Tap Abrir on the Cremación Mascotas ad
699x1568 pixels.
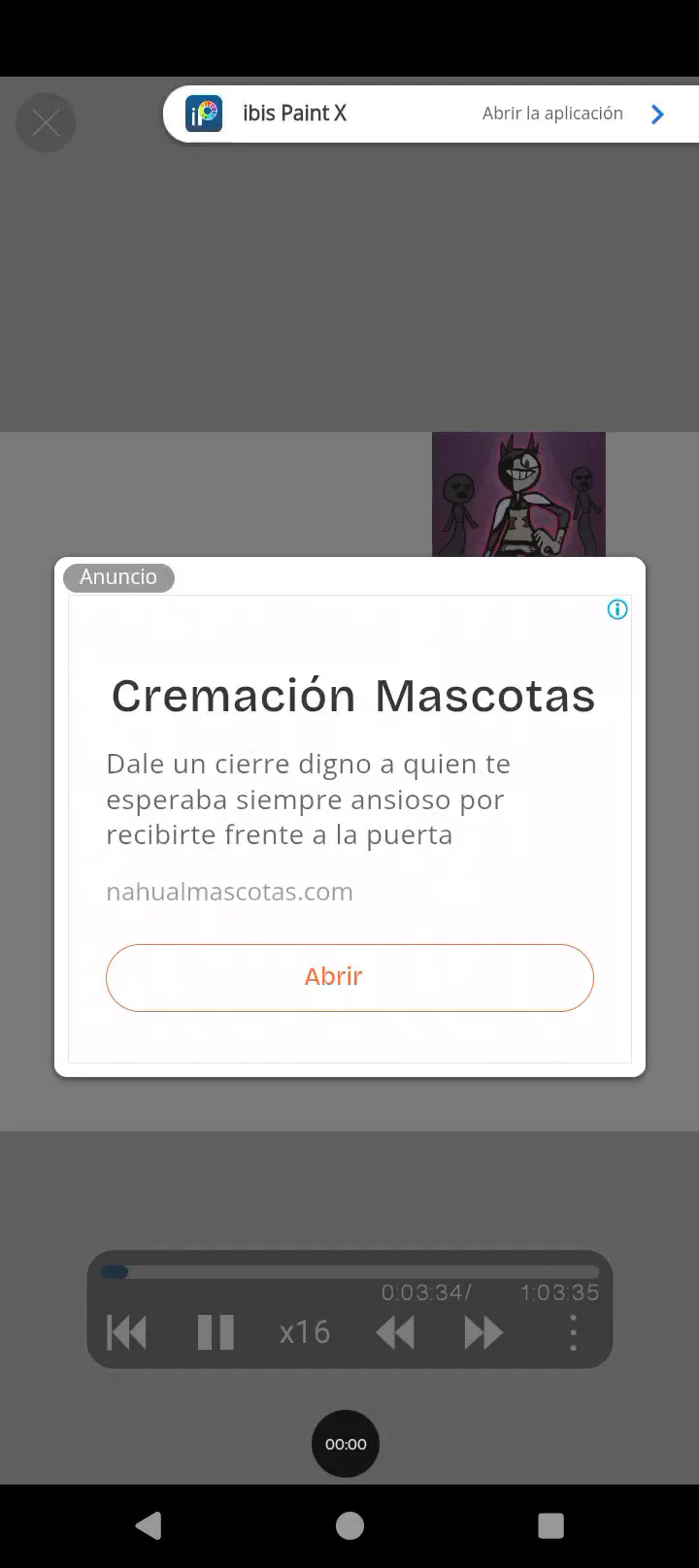(349, 977)
